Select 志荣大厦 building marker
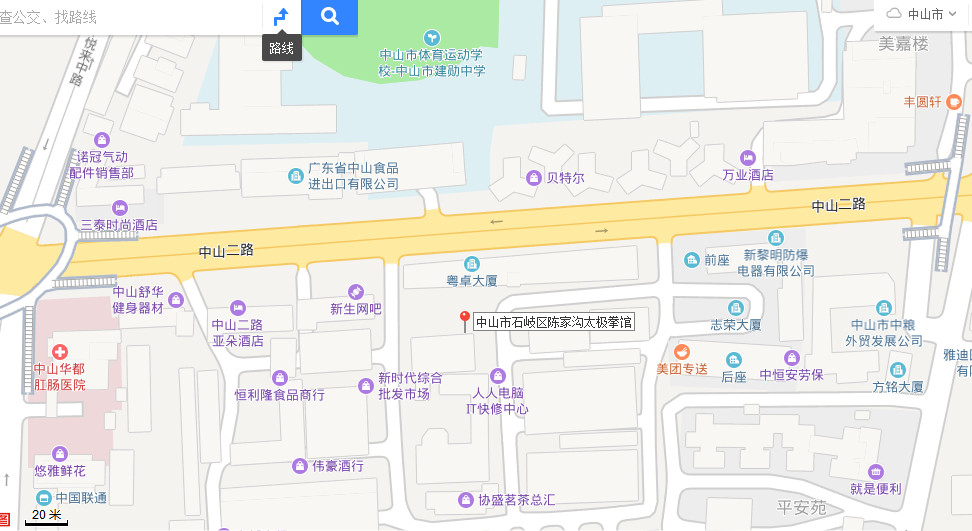The image size is (972, 531). tap(736, 308)
